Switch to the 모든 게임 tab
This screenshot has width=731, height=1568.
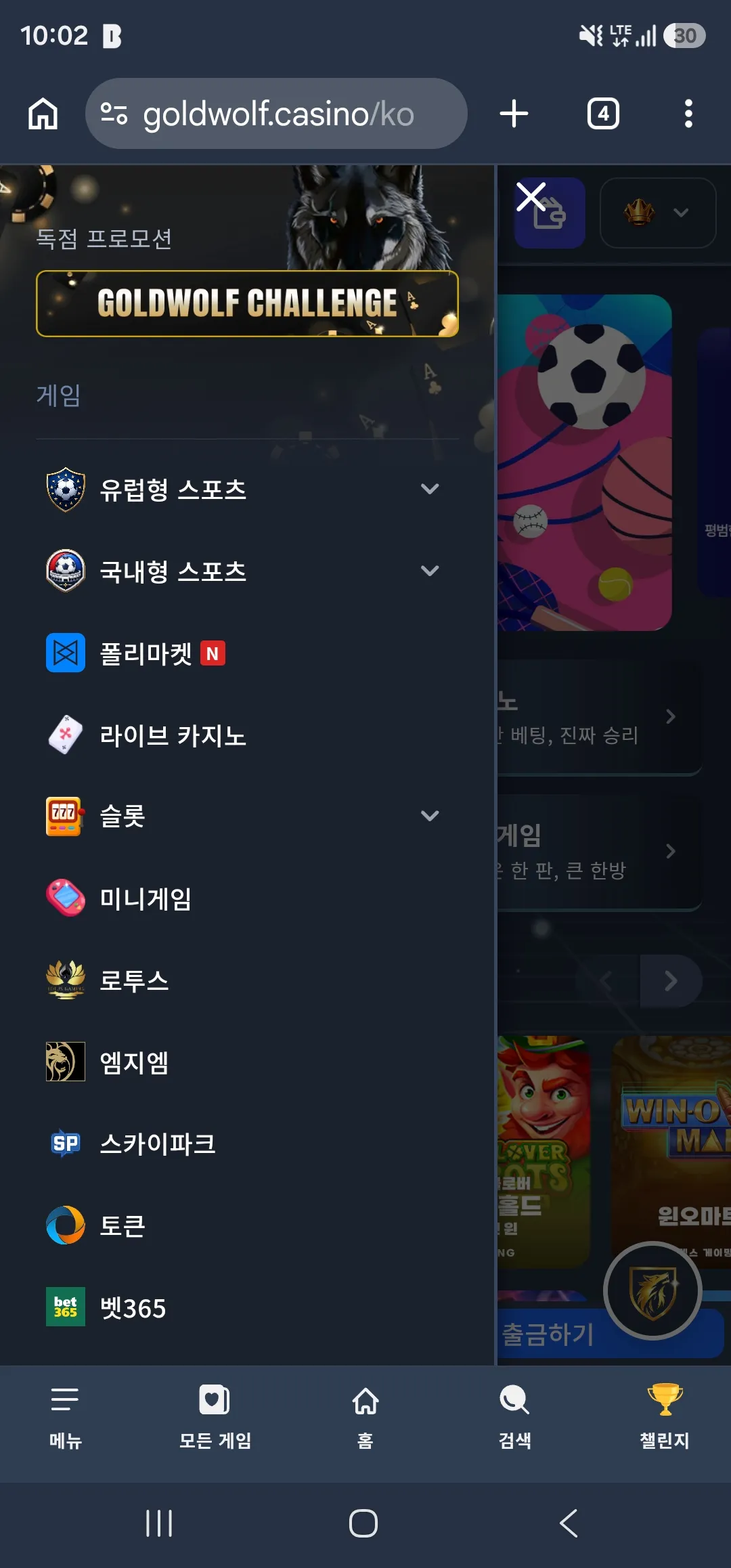pos(215,1416)
